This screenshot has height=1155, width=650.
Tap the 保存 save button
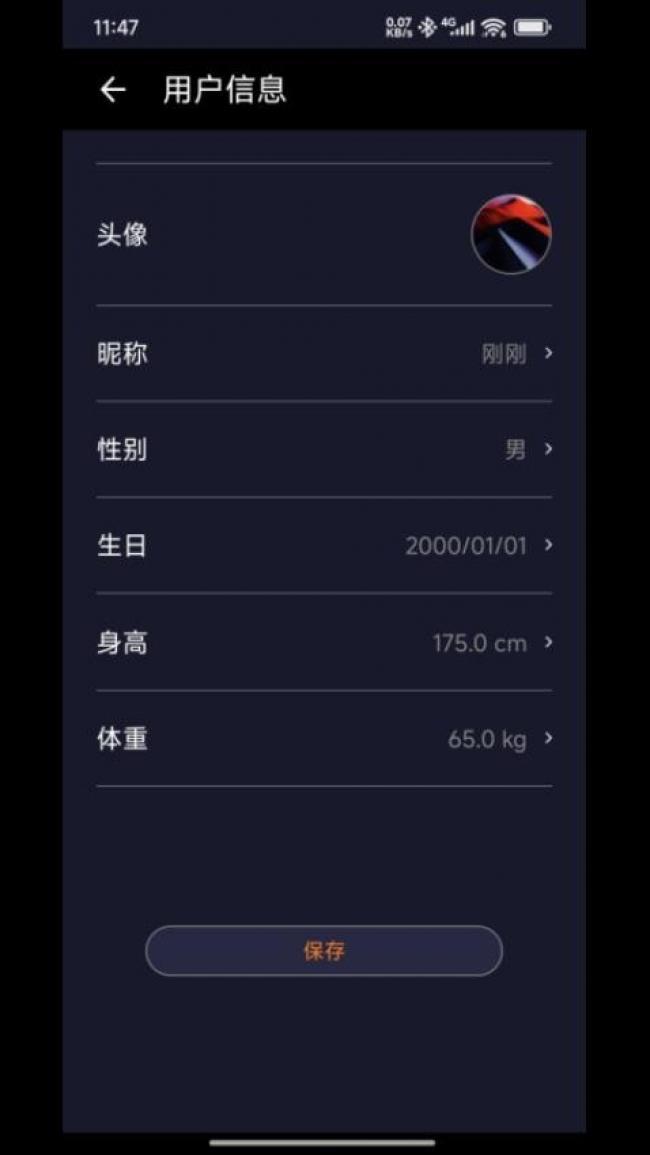[324, 950]
